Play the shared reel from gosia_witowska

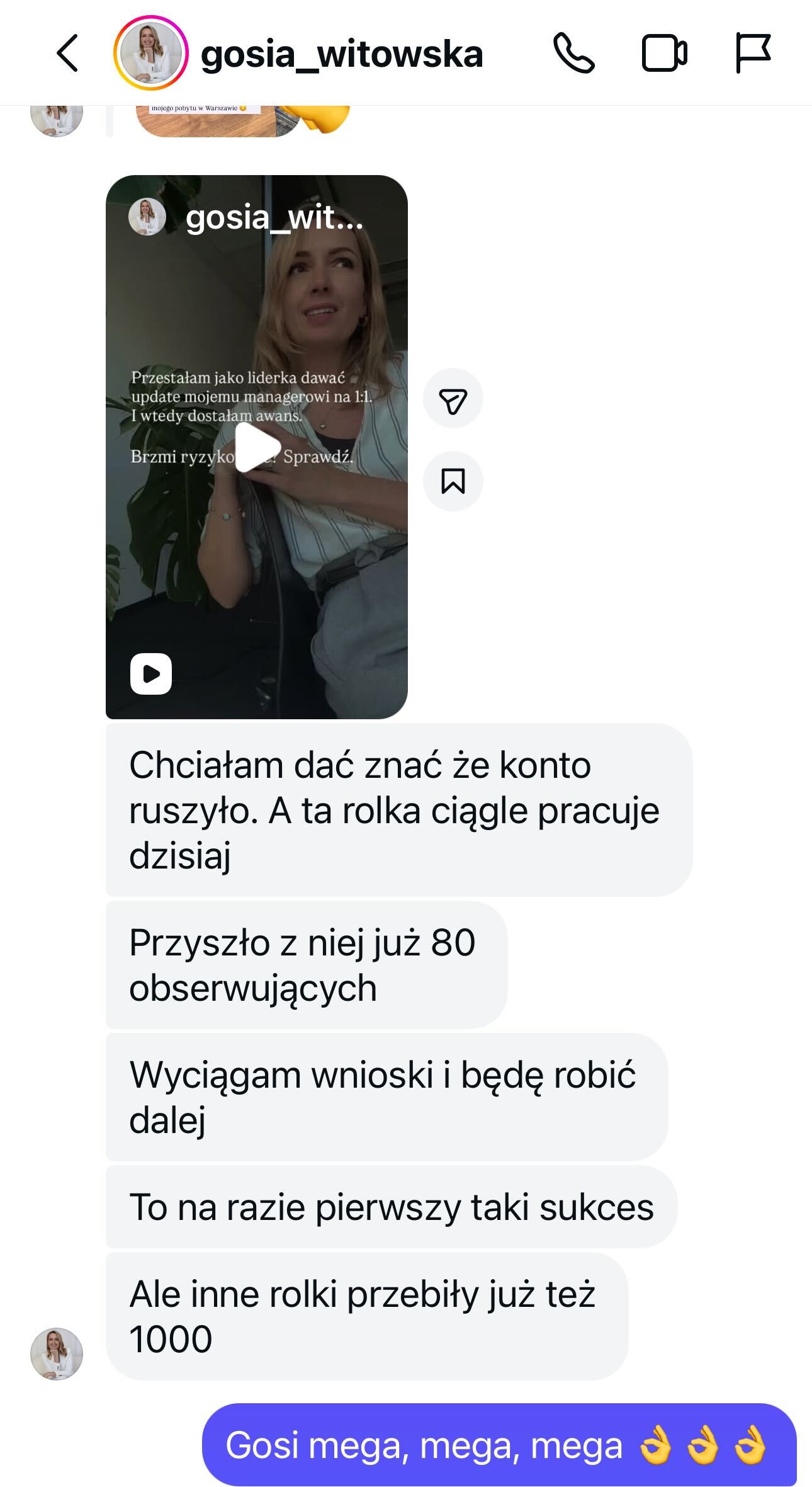[257, 447]
